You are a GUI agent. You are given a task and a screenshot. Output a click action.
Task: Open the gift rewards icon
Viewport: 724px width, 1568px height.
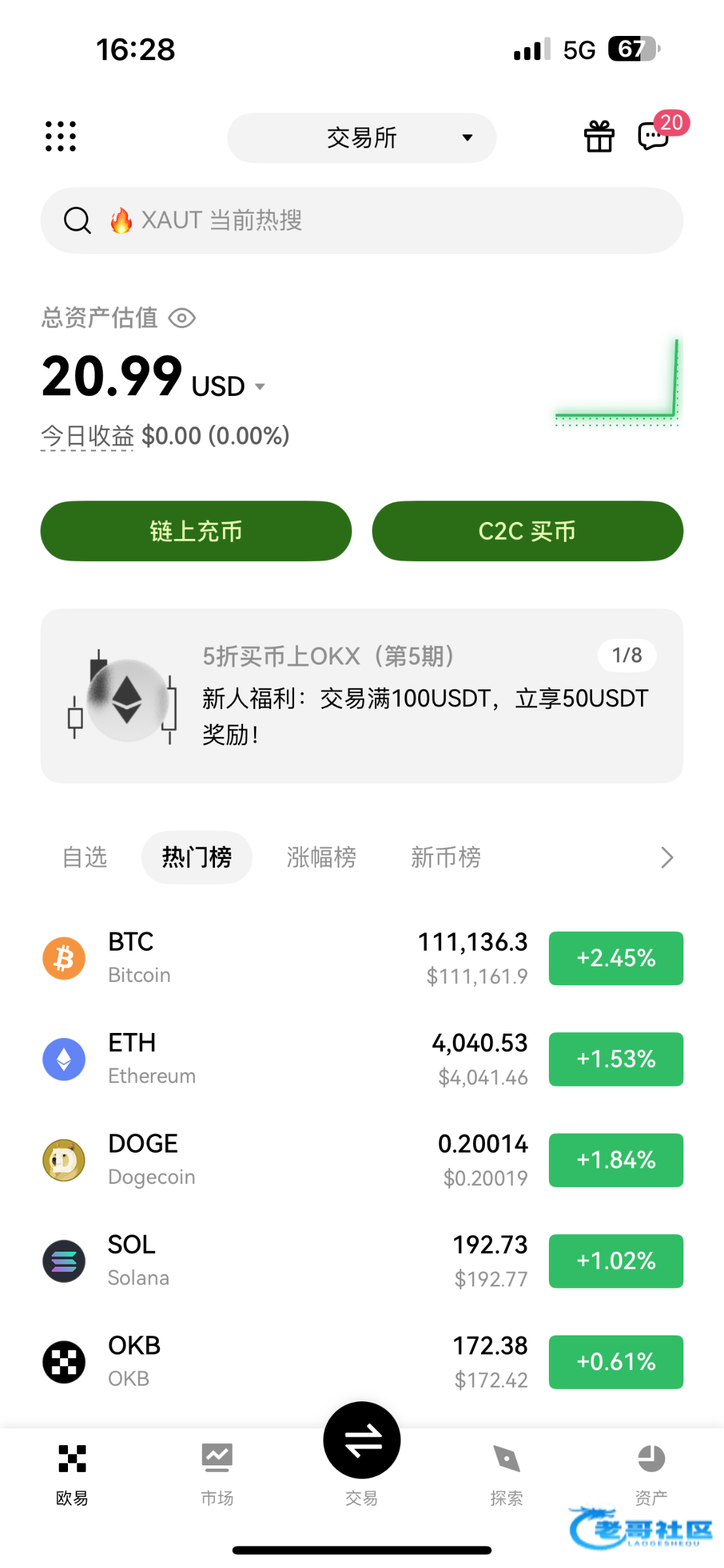599,137
